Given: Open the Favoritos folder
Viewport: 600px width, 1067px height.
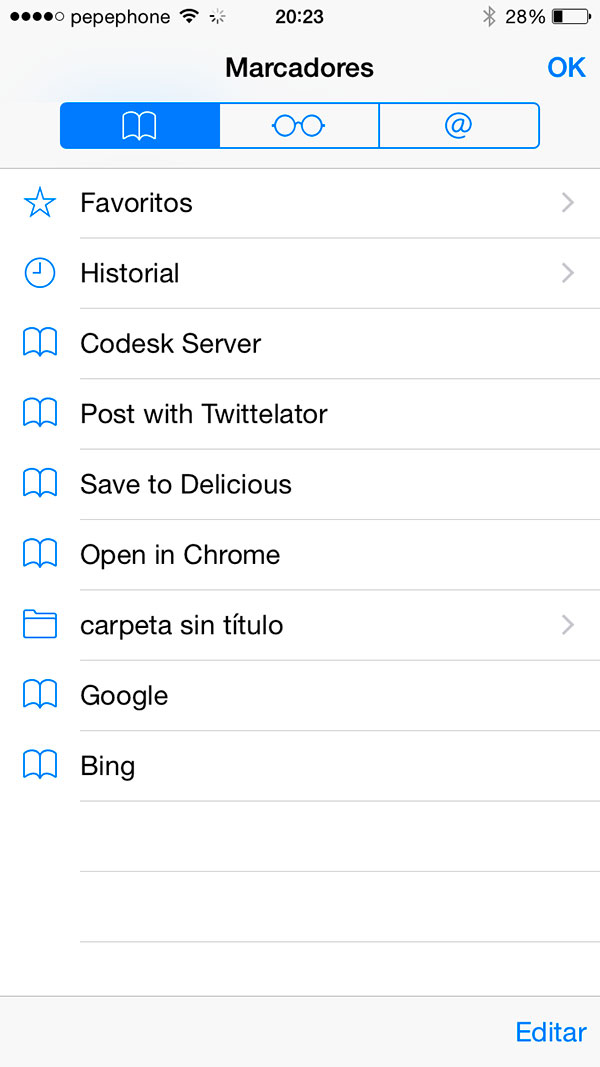Looking at the screenshot, I should pos(300,203).
